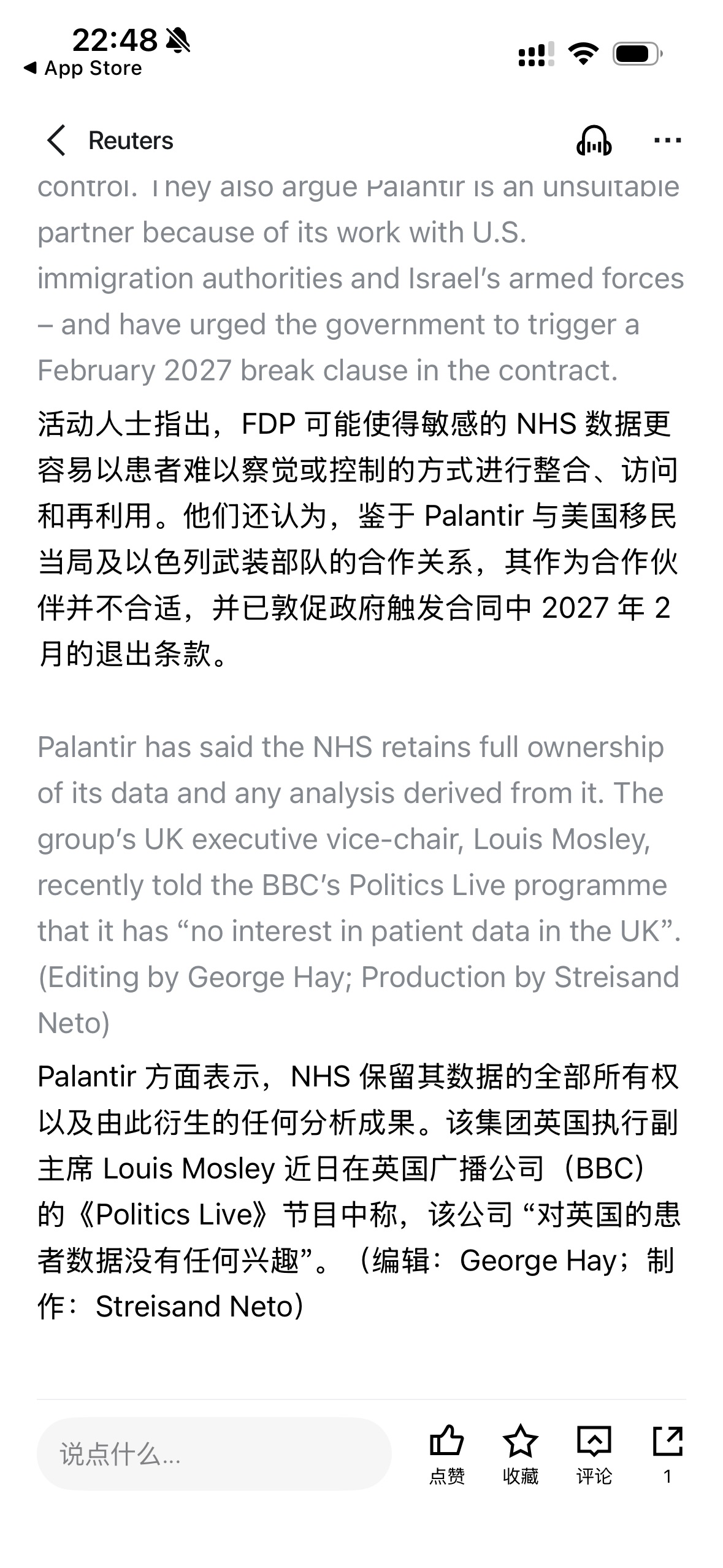This screenshot has height=1568, width=723.
Task: Return to App Store via status bar
Action: pyautogui.click(x=83, y=68)
